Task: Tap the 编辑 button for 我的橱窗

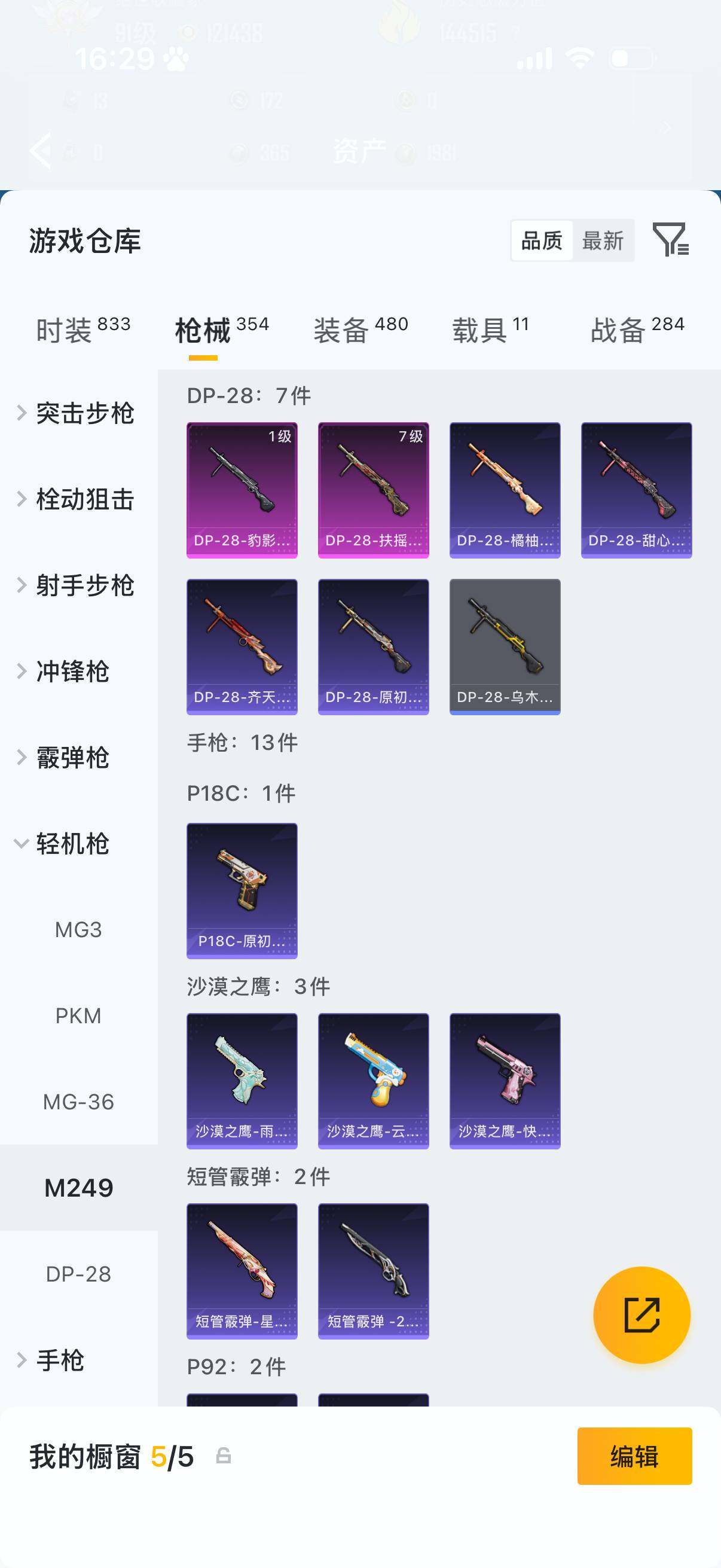Action: coord(634,1456)
